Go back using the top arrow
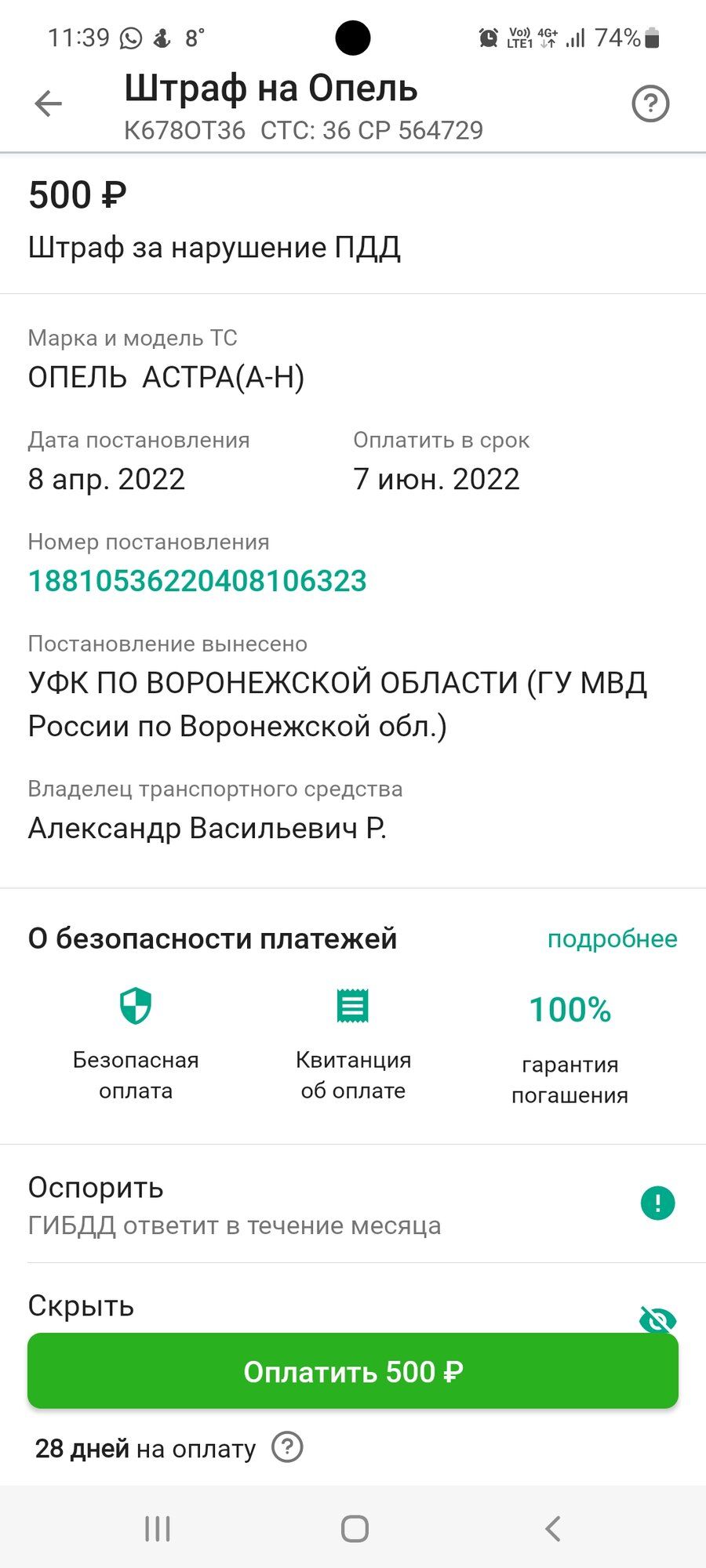The image size is (706, 1568). (49, 103)
